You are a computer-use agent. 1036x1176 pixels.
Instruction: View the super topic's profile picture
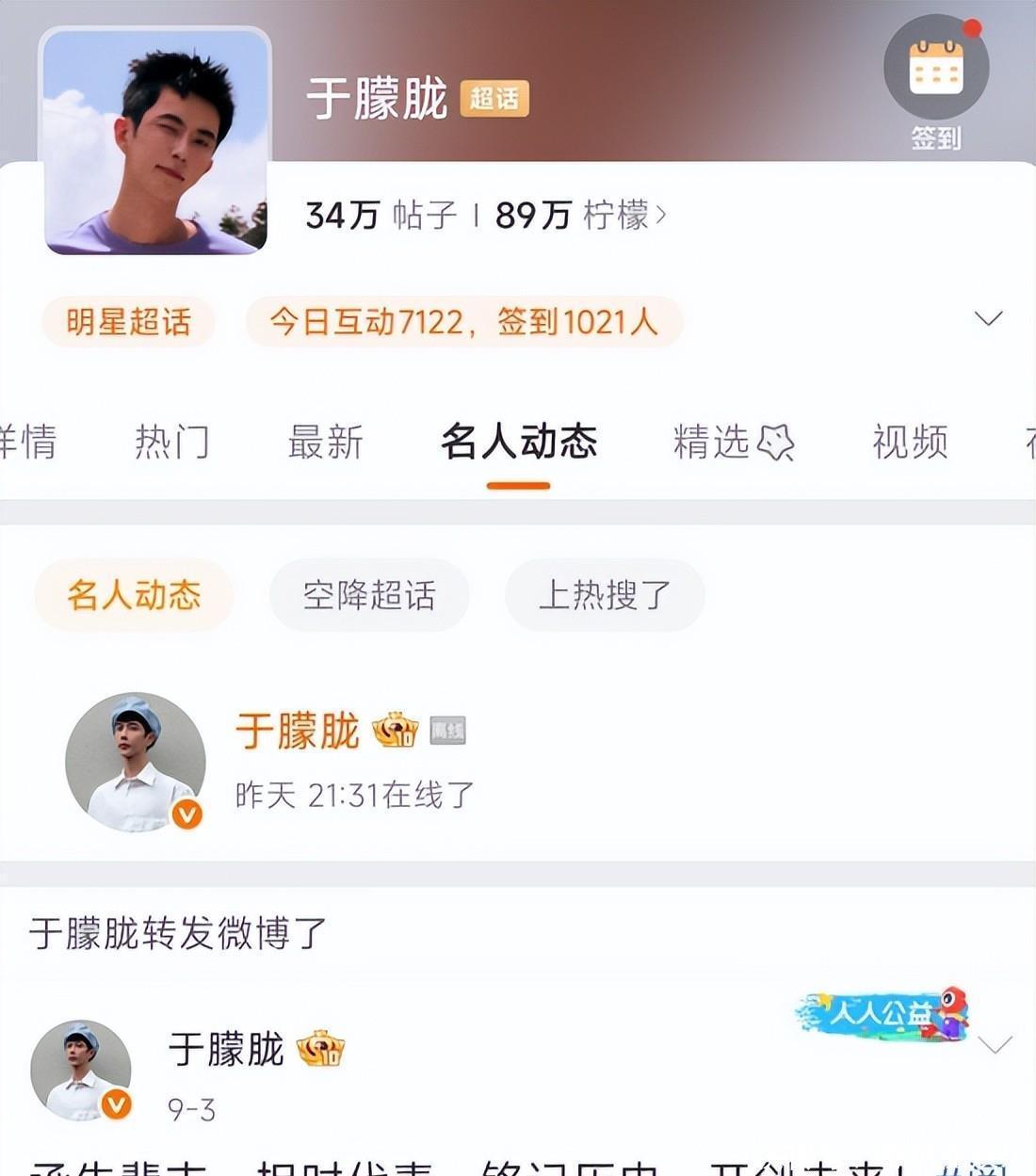(155, 141)
